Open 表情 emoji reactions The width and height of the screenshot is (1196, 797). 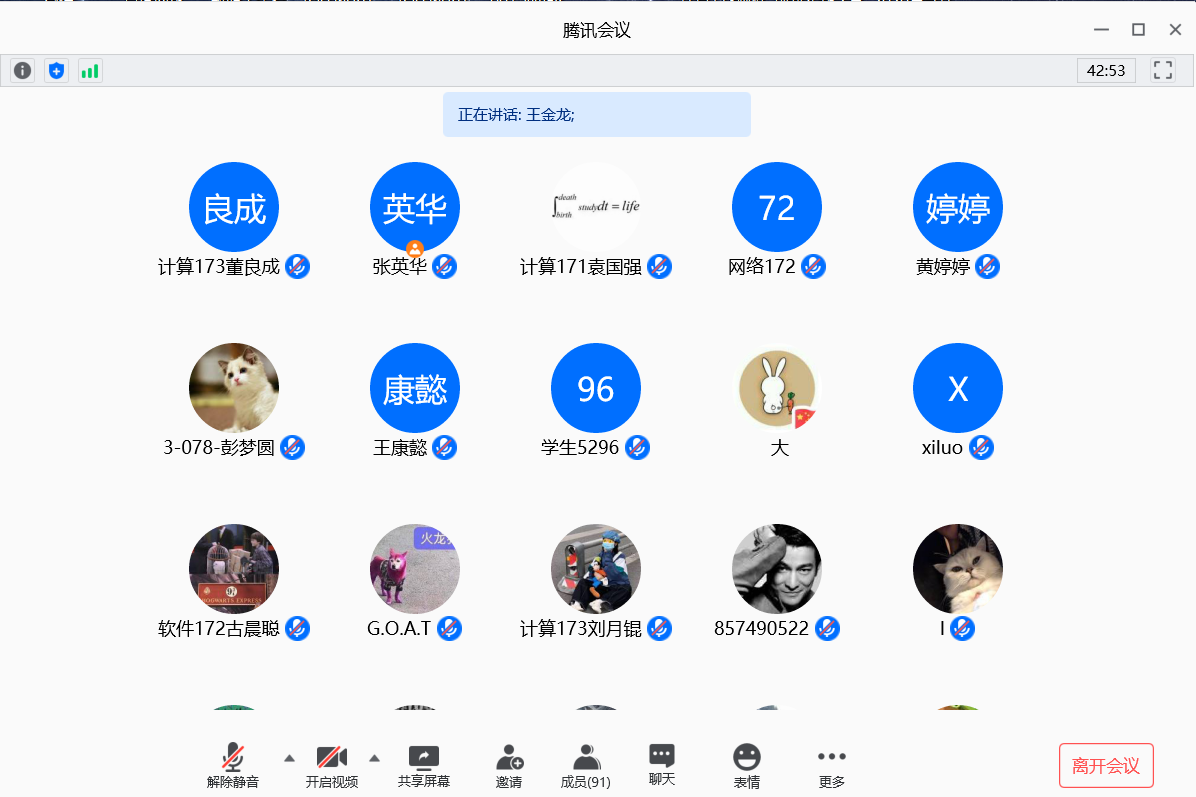pos(747,766)
